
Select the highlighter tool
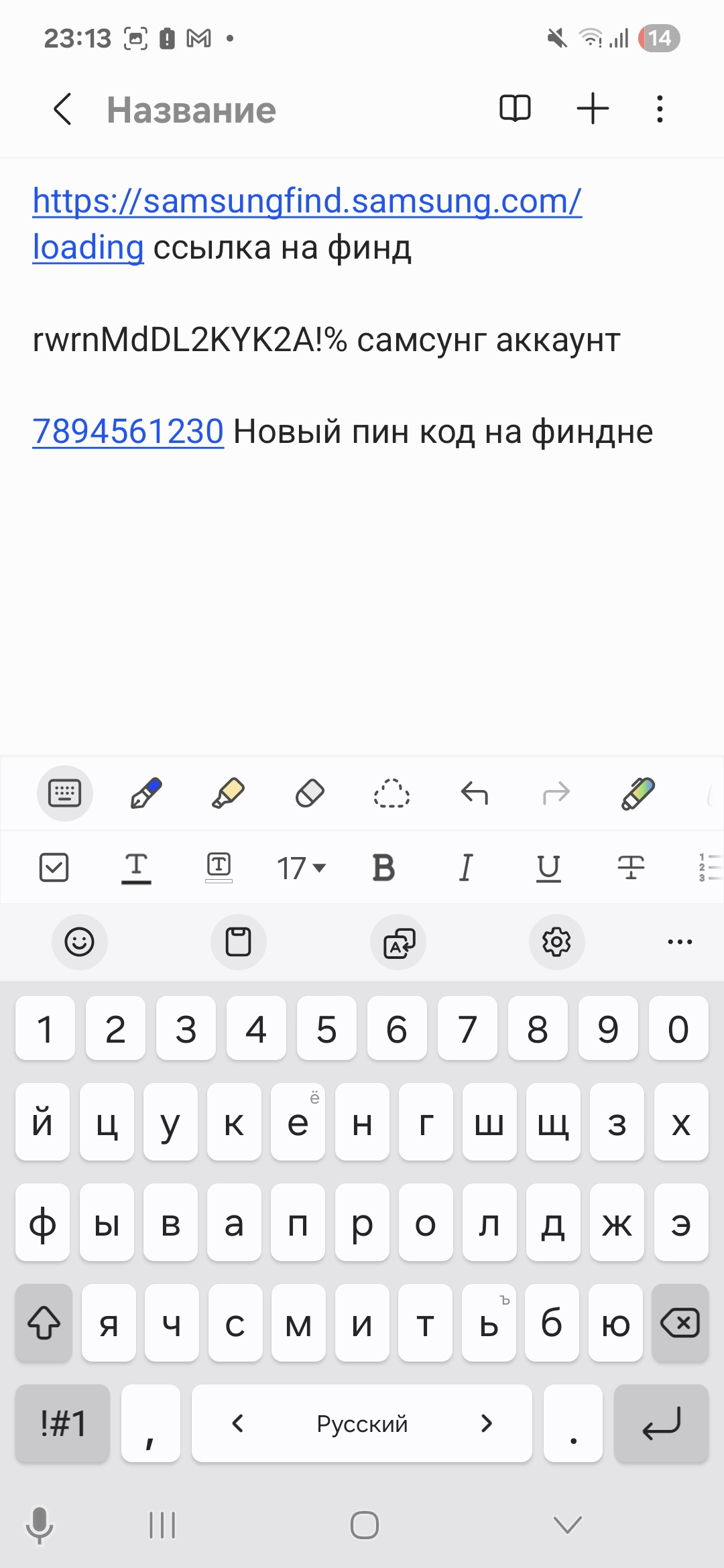(228, 793)
